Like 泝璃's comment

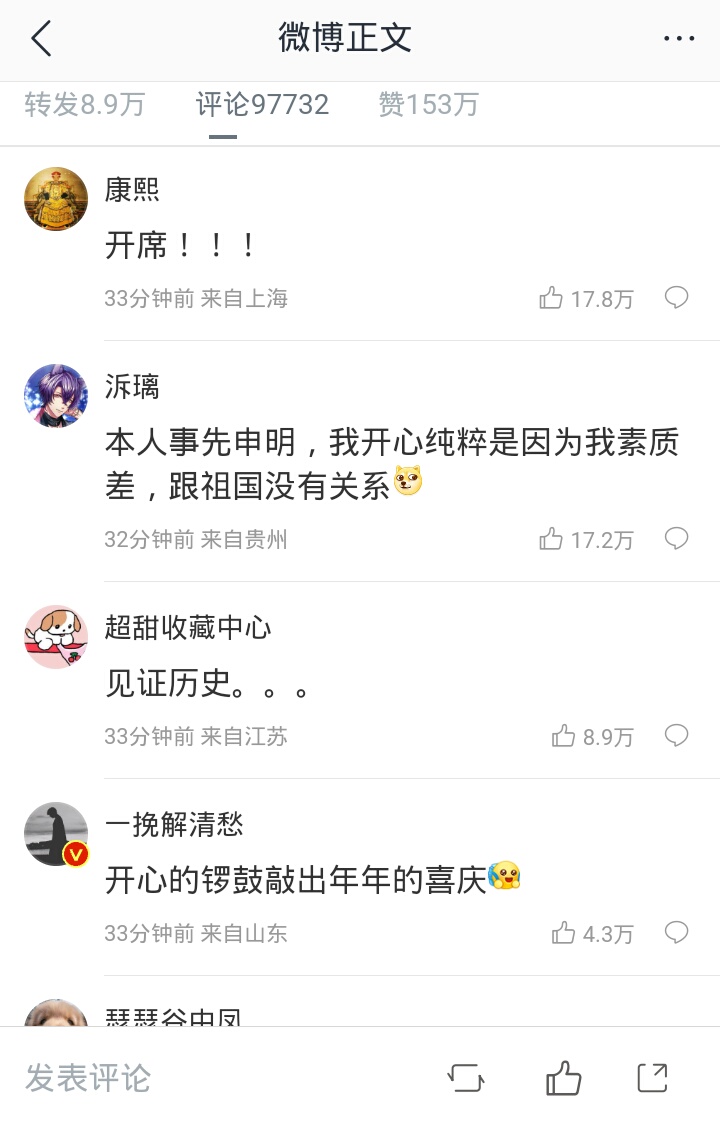[x=552, y=540]
